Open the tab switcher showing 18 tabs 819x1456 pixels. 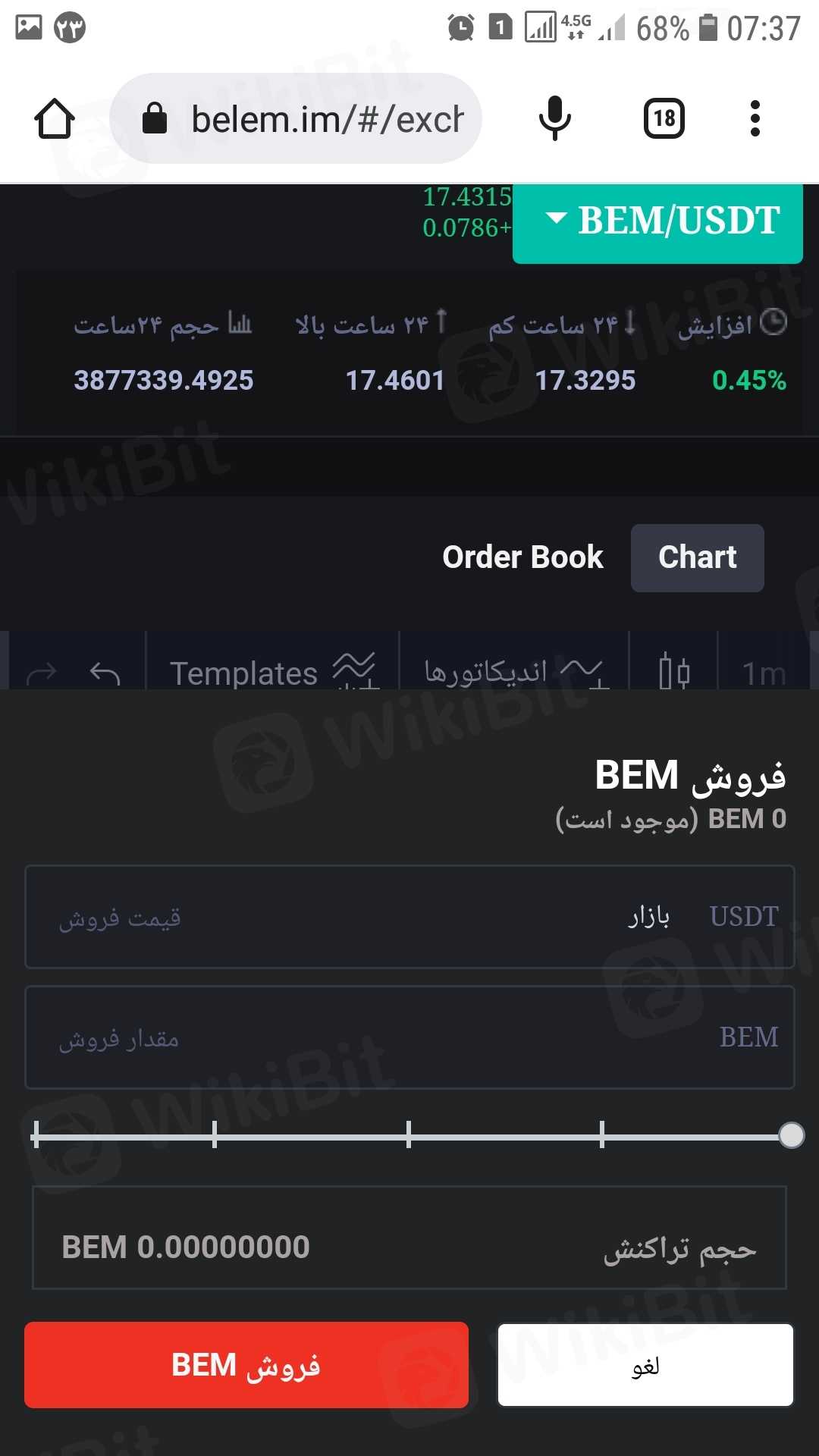coord(664,119)
